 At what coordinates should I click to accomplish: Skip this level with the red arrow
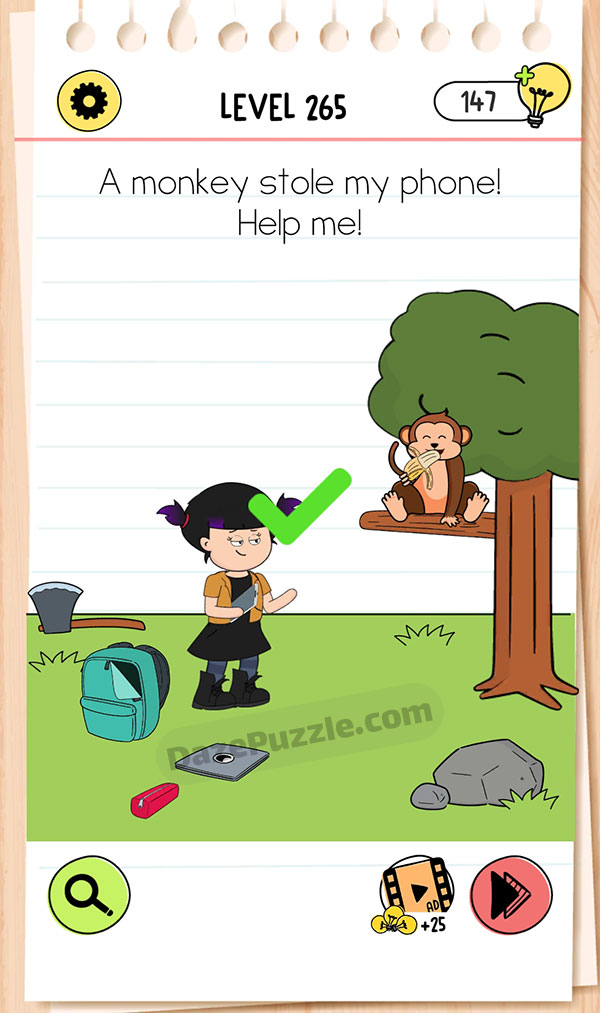(x=511, y=893)
